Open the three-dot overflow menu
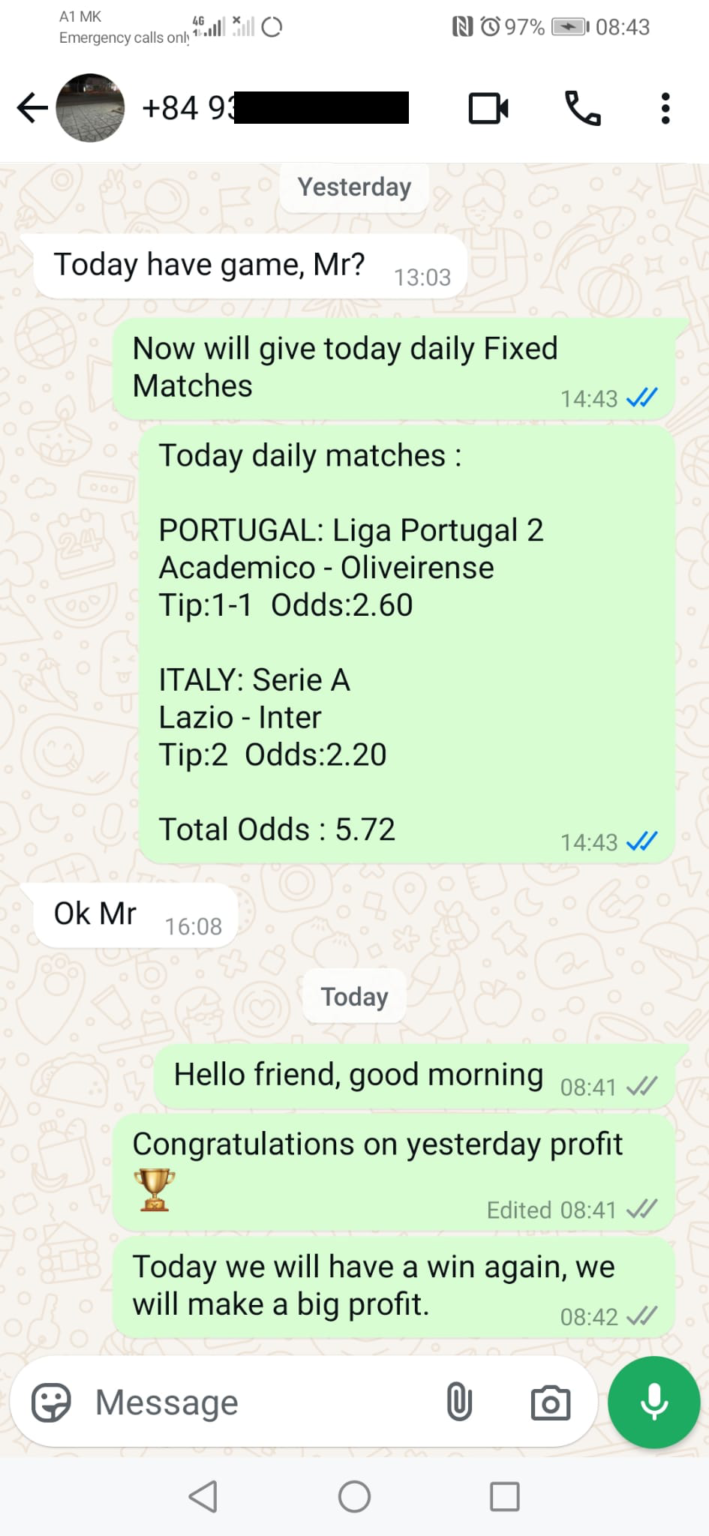The image size is (709, 1536). pyautogui.click(x=665, y=108)
